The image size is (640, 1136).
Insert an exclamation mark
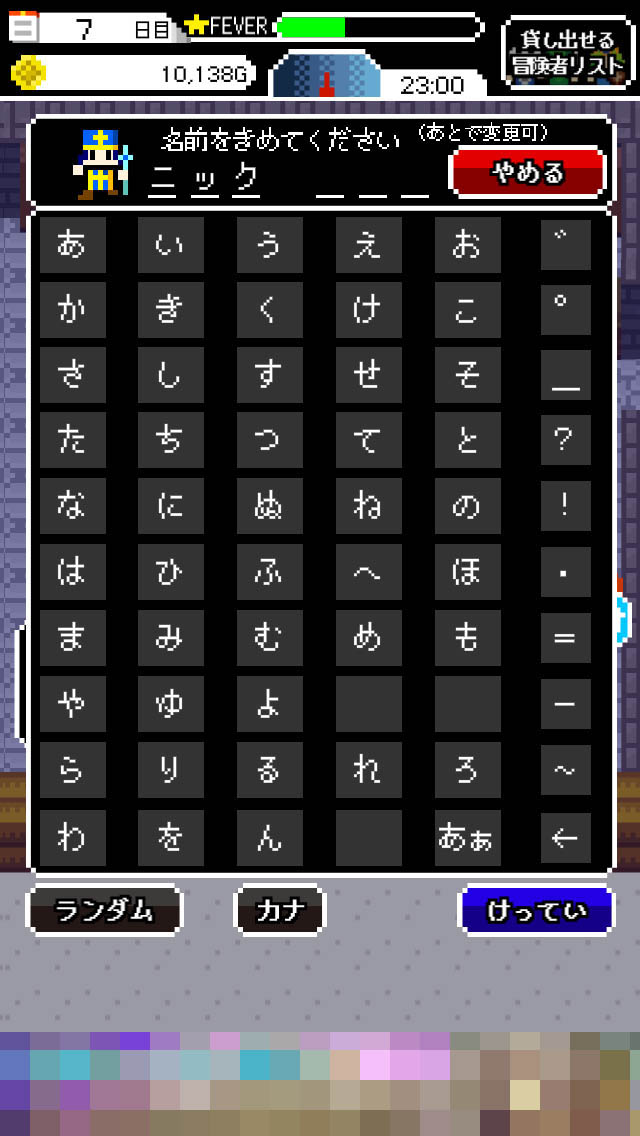[565, 506]
